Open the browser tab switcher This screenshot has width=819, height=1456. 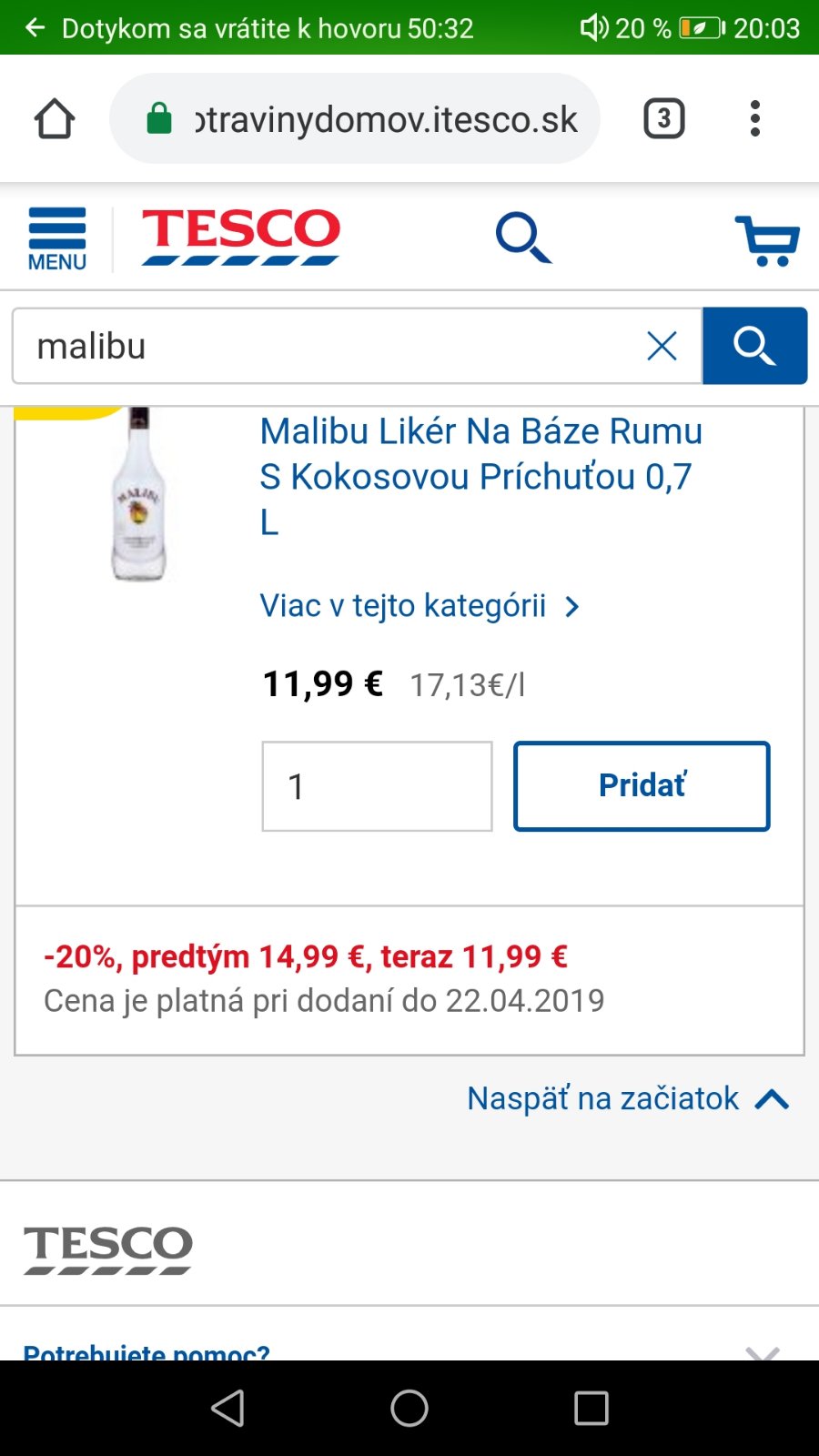click(663, 118)
